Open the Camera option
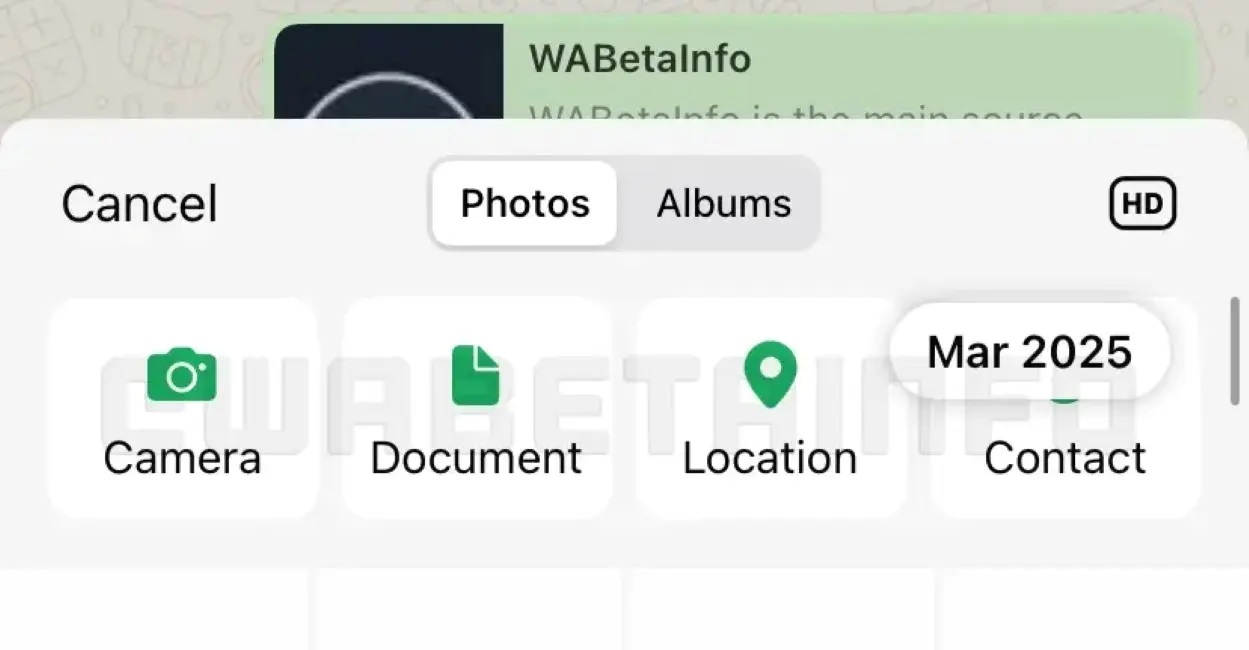The height and width of the screenshot is (650, 1249). pos(182,408)
